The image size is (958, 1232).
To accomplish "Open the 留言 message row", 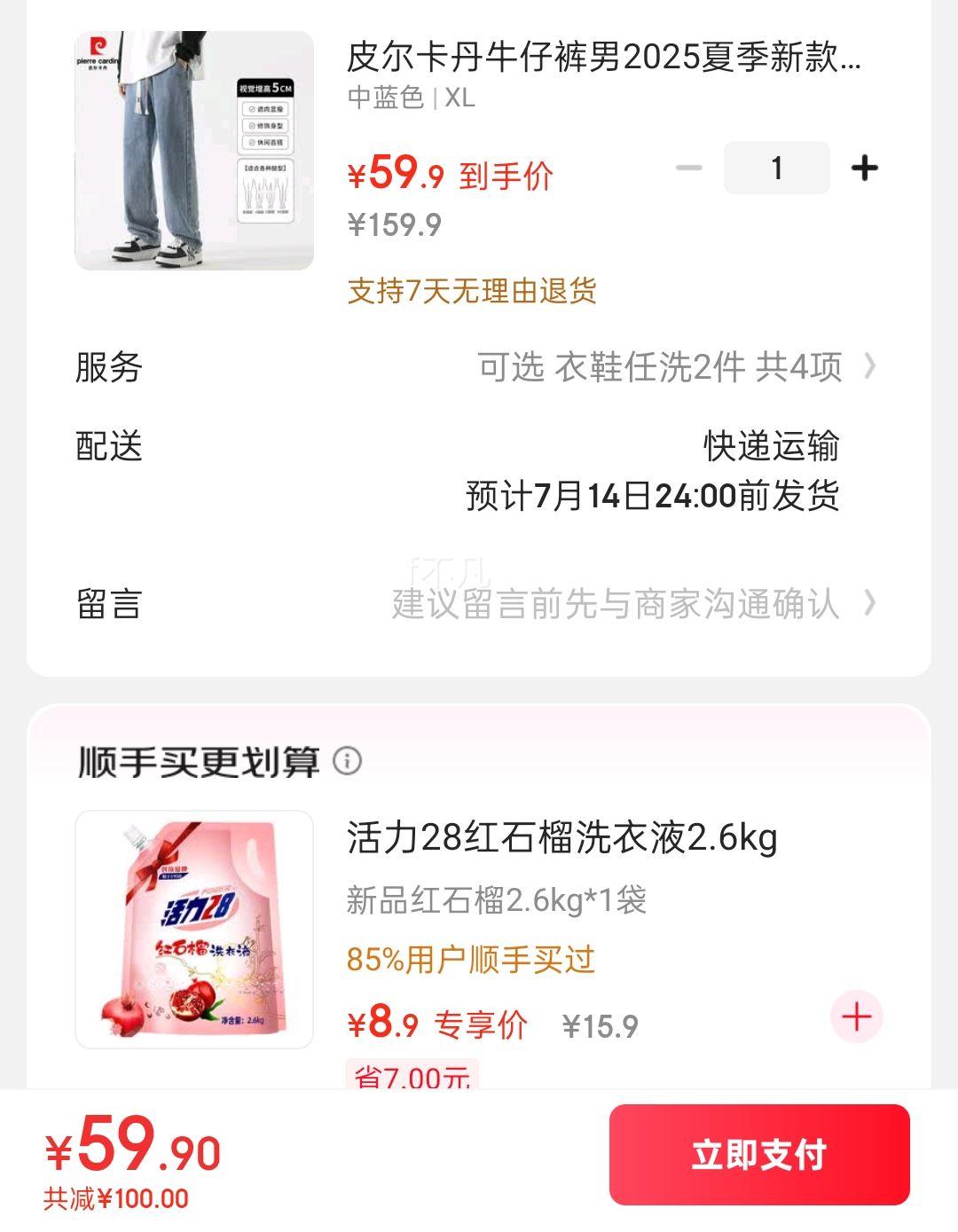I will 479,604.
